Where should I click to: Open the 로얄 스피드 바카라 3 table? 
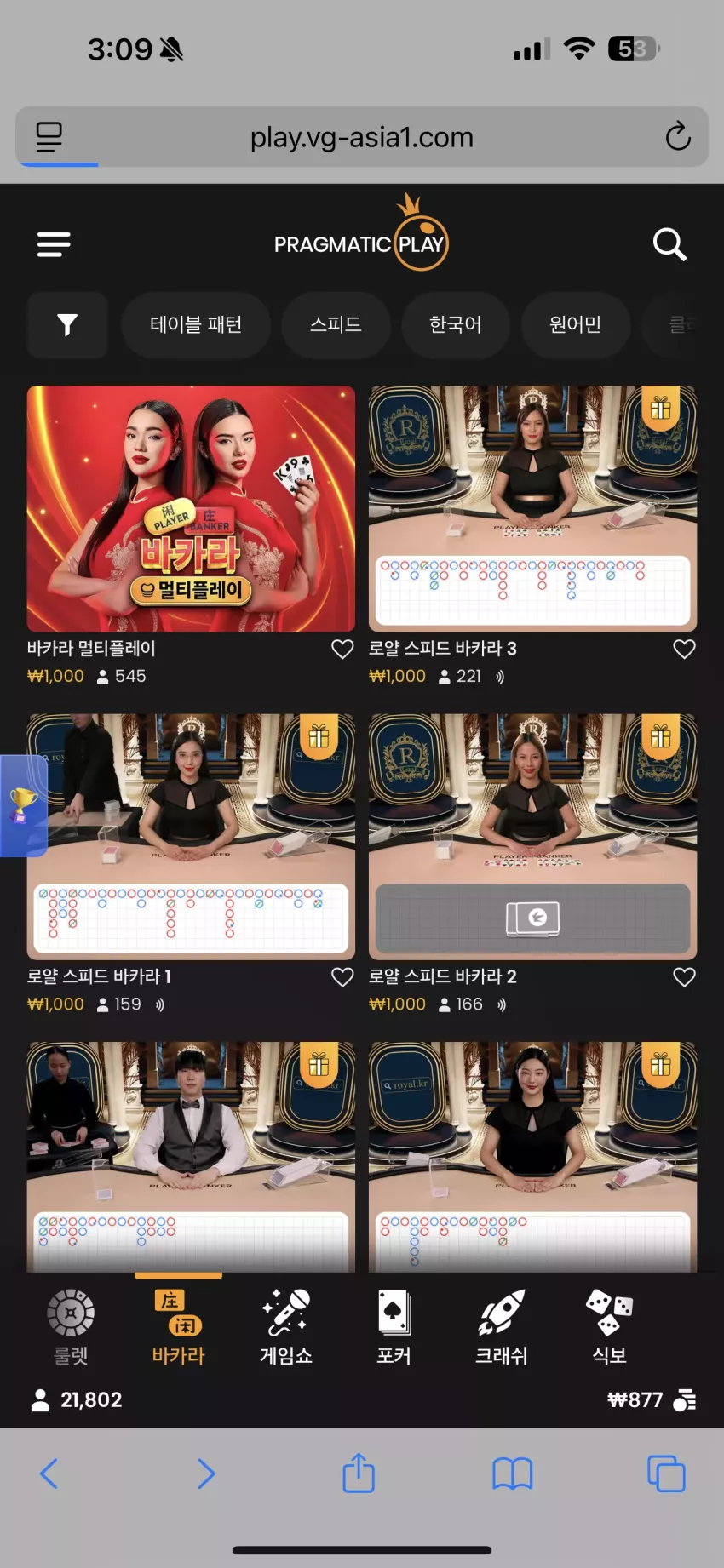532,508
